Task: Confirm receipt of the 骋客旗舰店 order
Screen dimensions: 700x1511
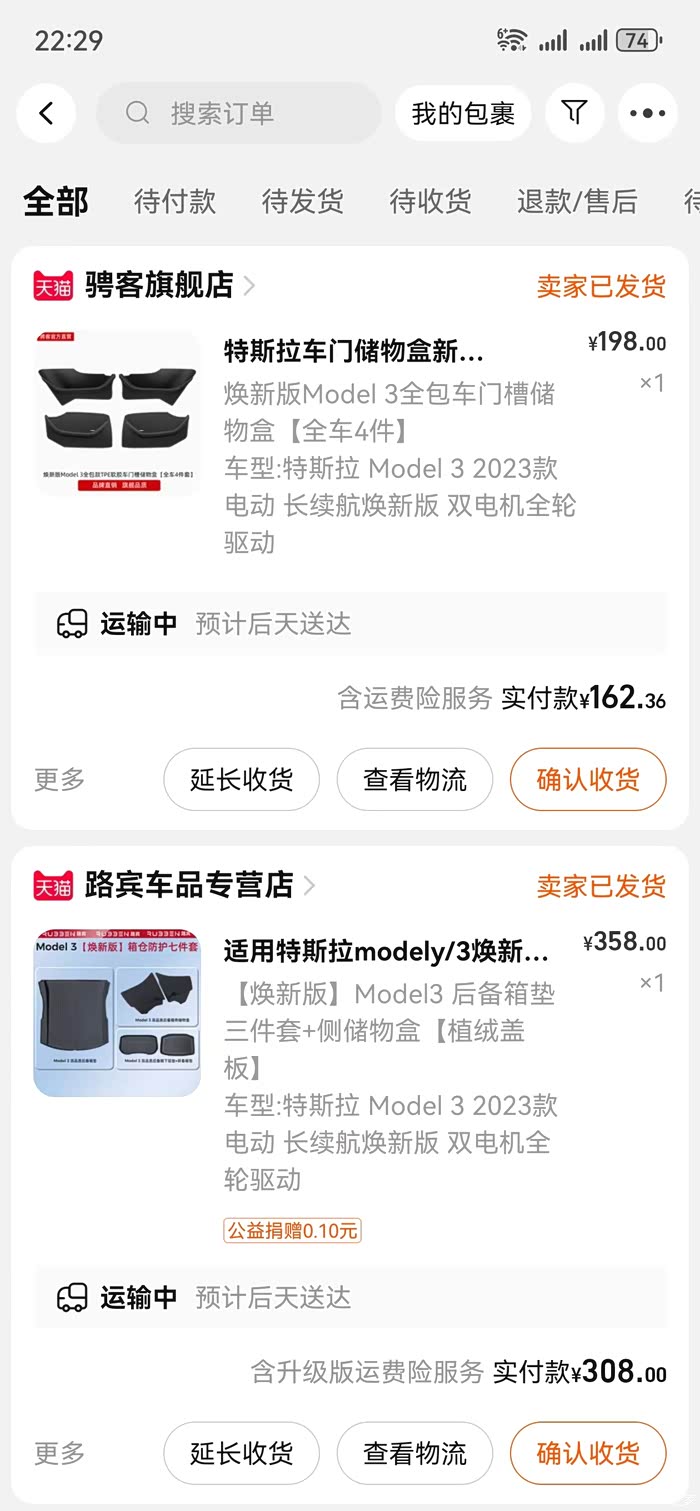Action: pos(588,779)
